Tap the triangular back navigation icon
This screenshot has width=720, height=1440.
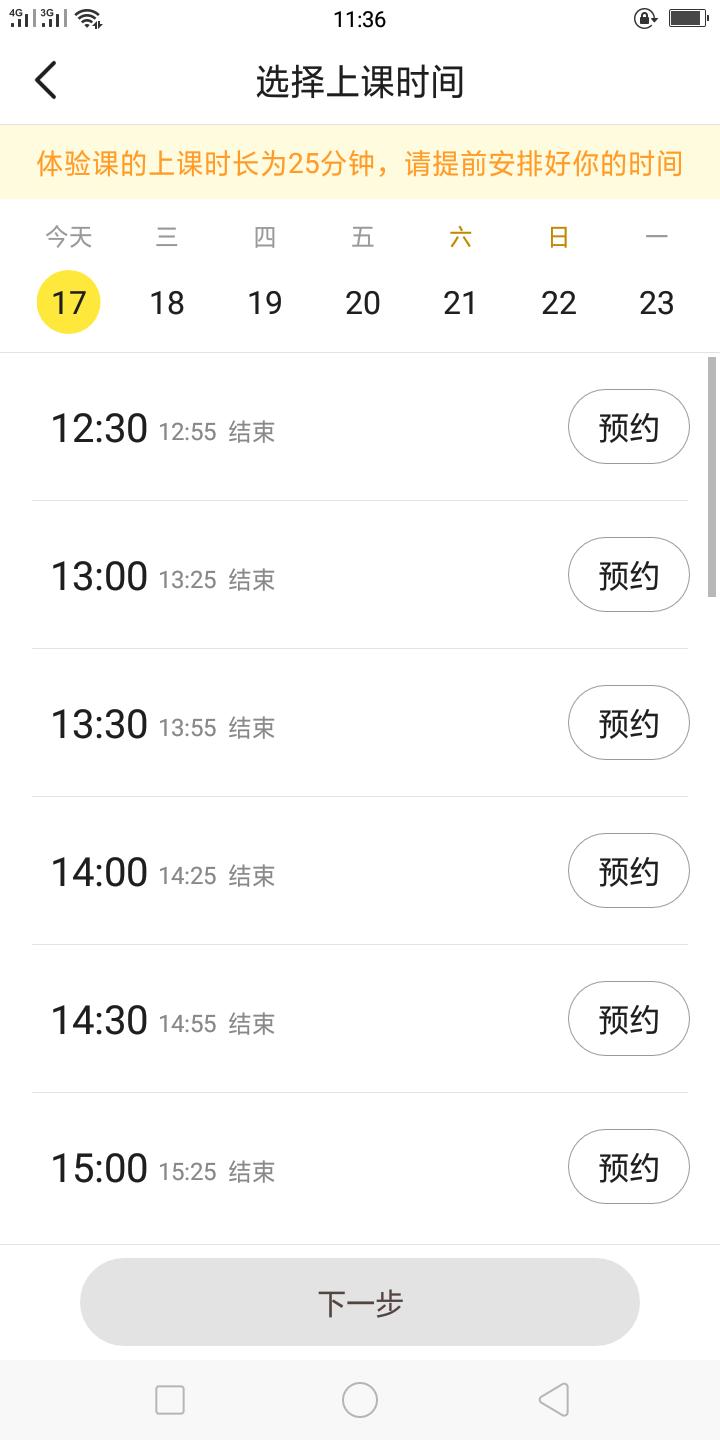coord(553,1400)
